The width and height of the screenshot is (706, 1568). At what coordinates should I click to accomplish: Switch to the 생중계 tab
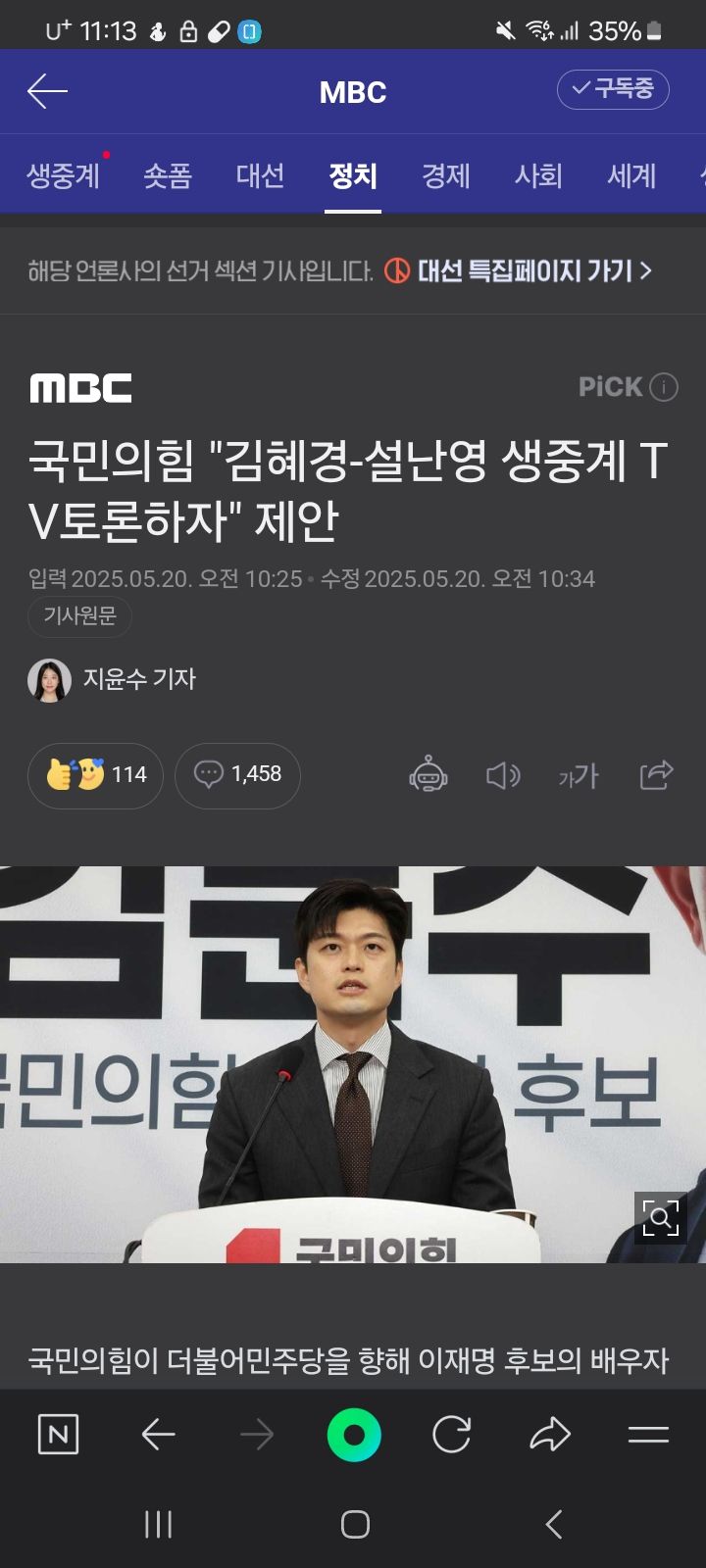click(x=64, y=175)
